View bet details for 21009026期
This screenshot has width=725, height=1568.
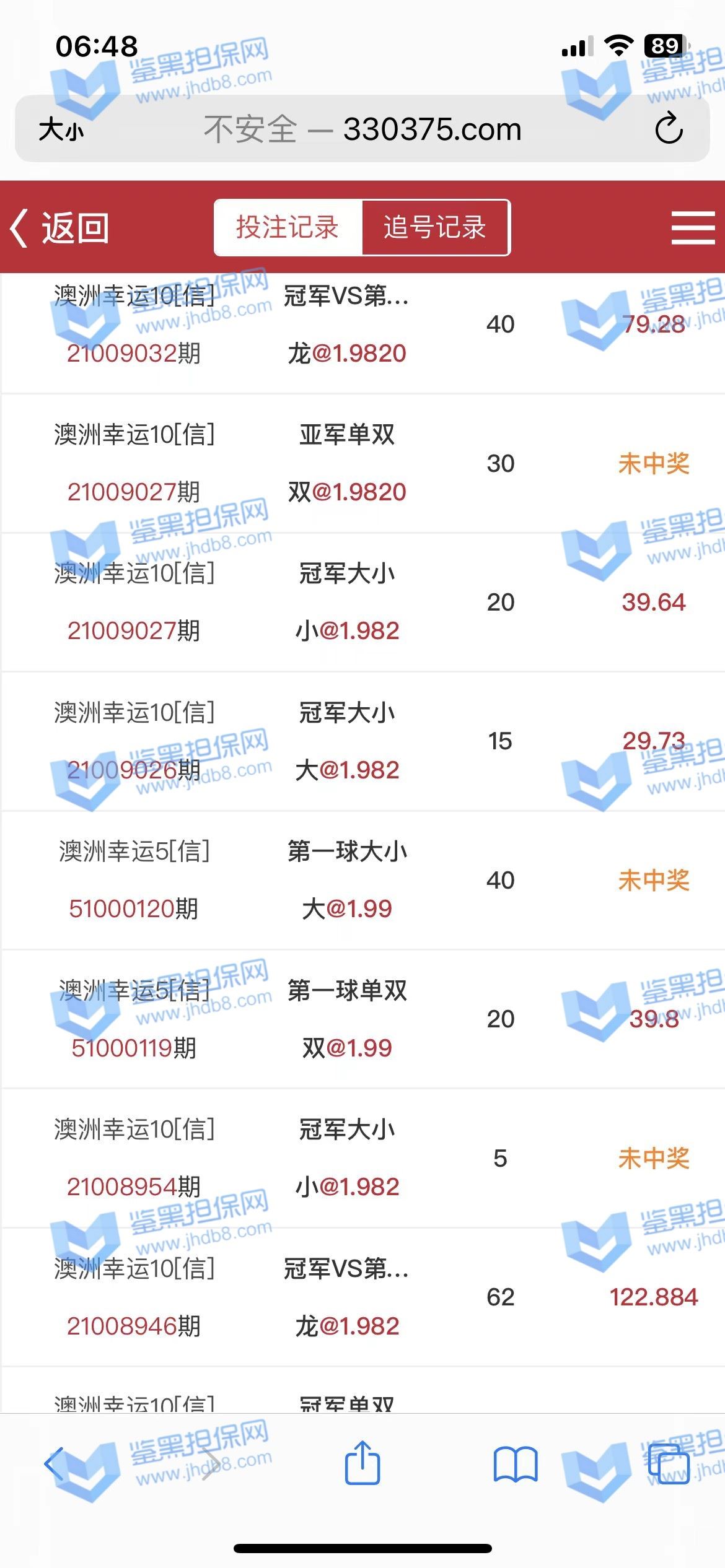coord(362,741)
